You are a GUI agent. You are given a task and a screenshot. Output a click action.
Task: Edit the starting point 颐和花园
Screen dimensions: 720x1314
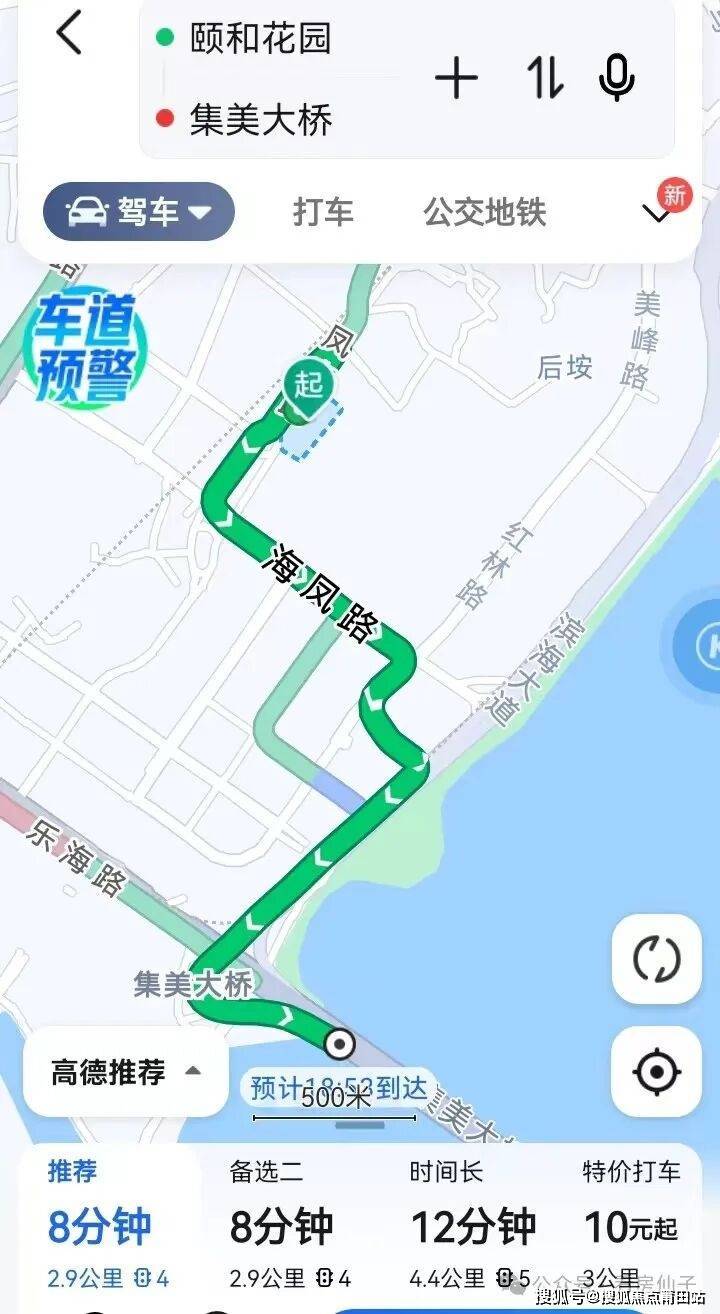click(260, 39)
